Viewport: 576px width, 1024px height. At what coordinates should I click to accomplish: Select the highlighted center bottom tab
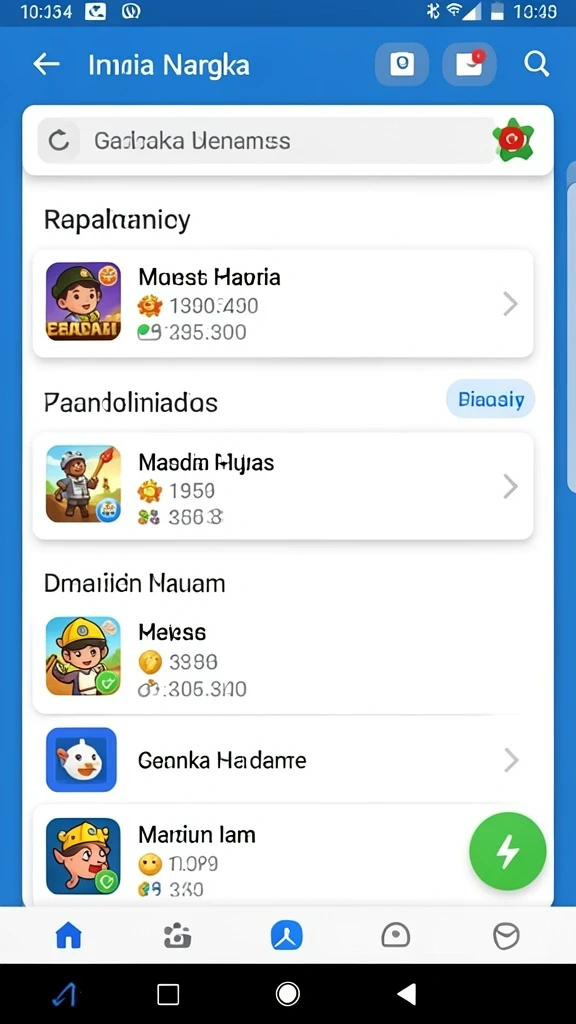coord(287,936)
